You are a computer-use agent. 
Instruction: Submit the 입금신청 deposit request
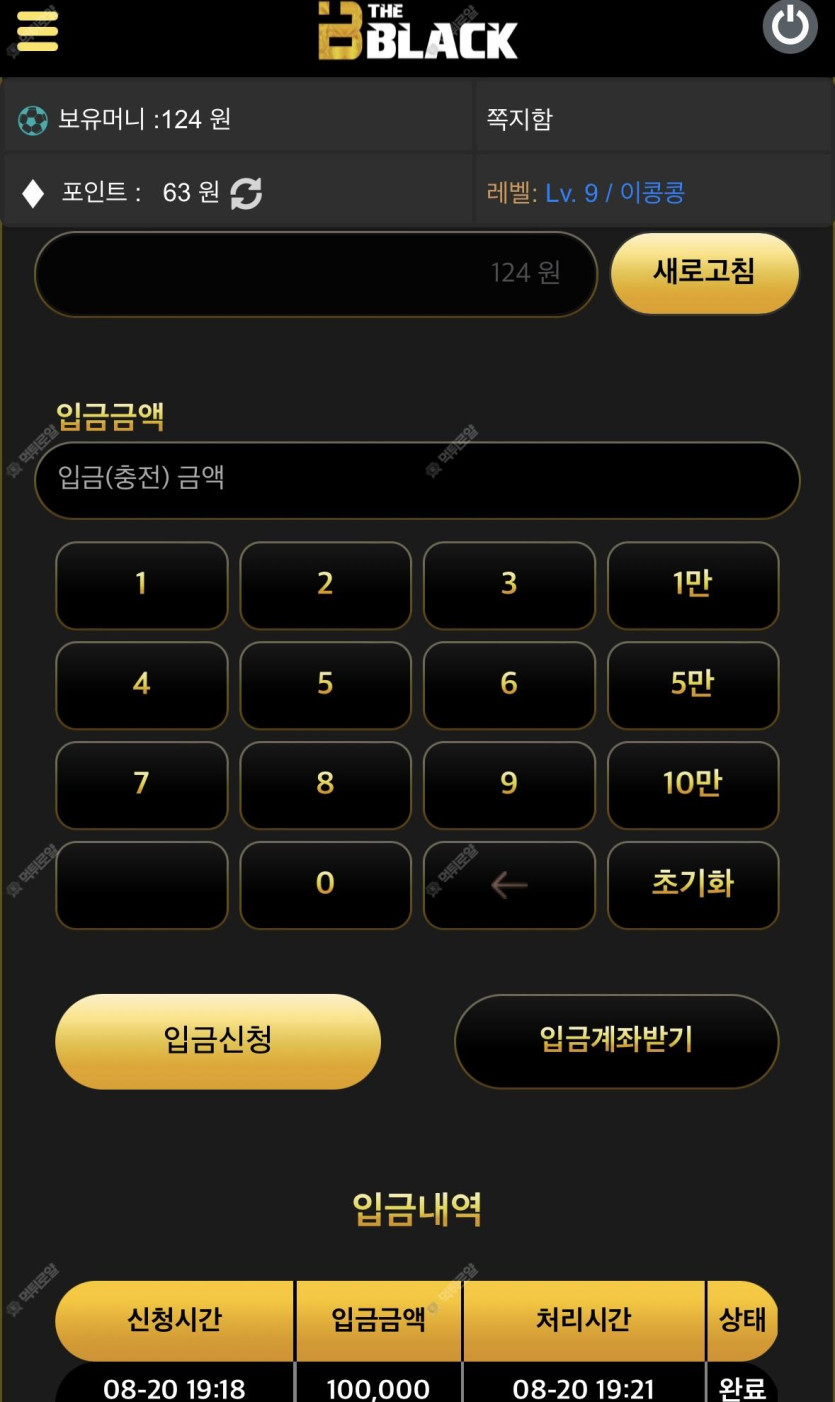tap(218, 1040)
